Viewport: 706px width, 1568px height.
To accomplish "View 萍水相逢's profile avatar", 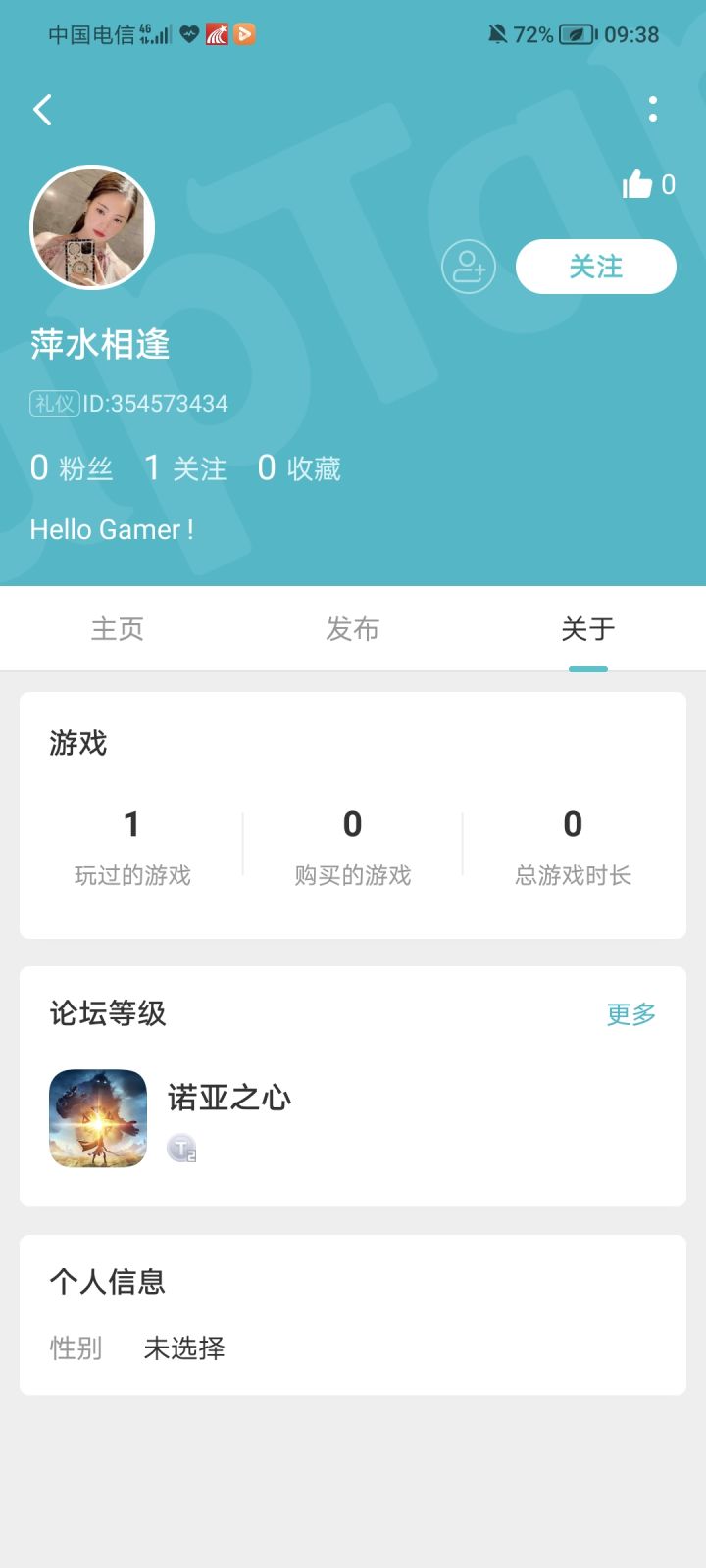I will 92,227.
